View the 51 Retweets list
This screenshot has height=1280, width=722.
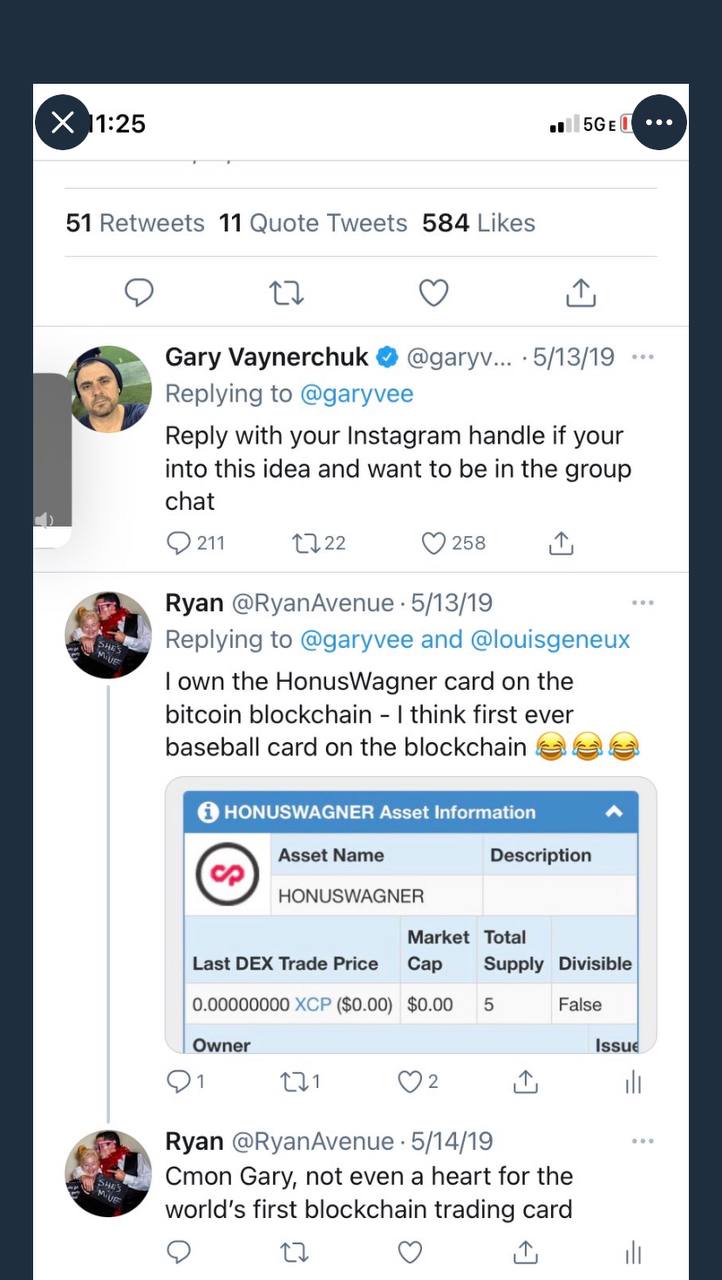point(135,223)
